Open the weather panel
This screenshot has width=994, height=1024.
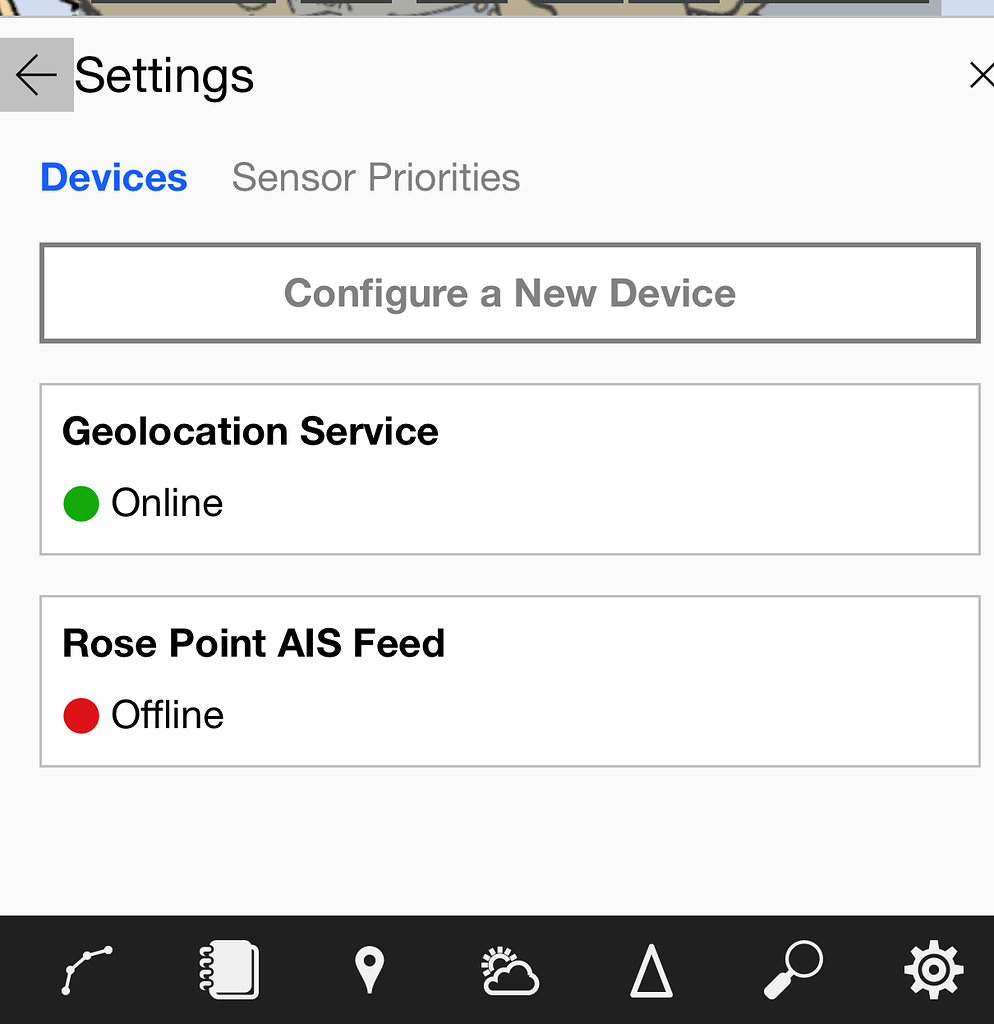[510, 968]
